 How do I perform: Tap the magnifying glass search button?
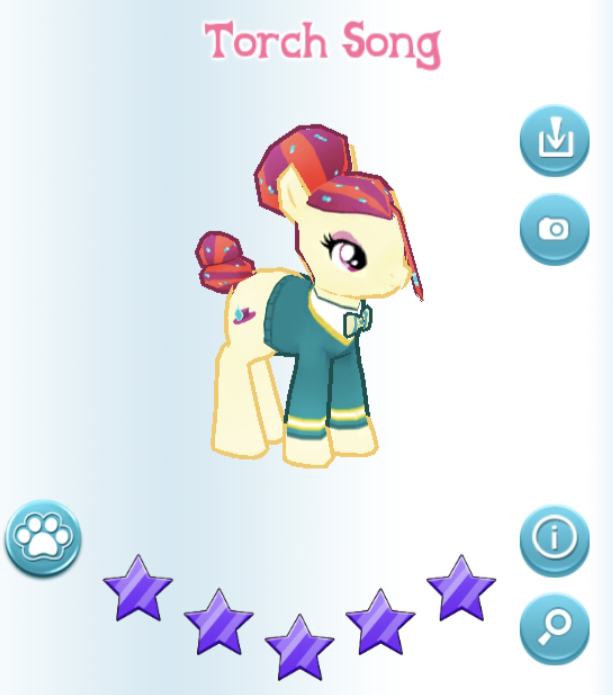click(554, 629)
